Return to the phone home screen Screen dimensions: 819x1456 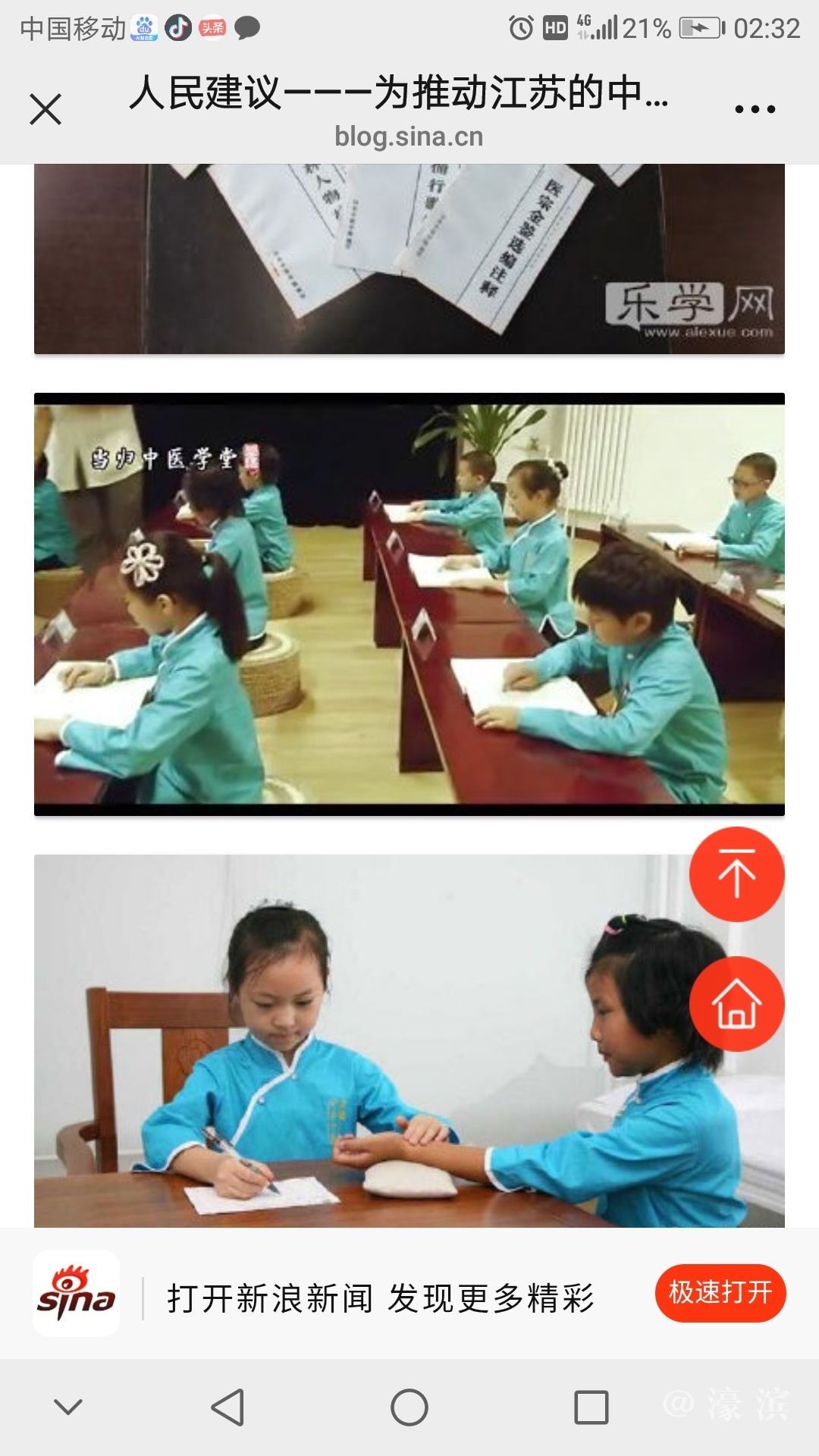(x=409, y=1407)
